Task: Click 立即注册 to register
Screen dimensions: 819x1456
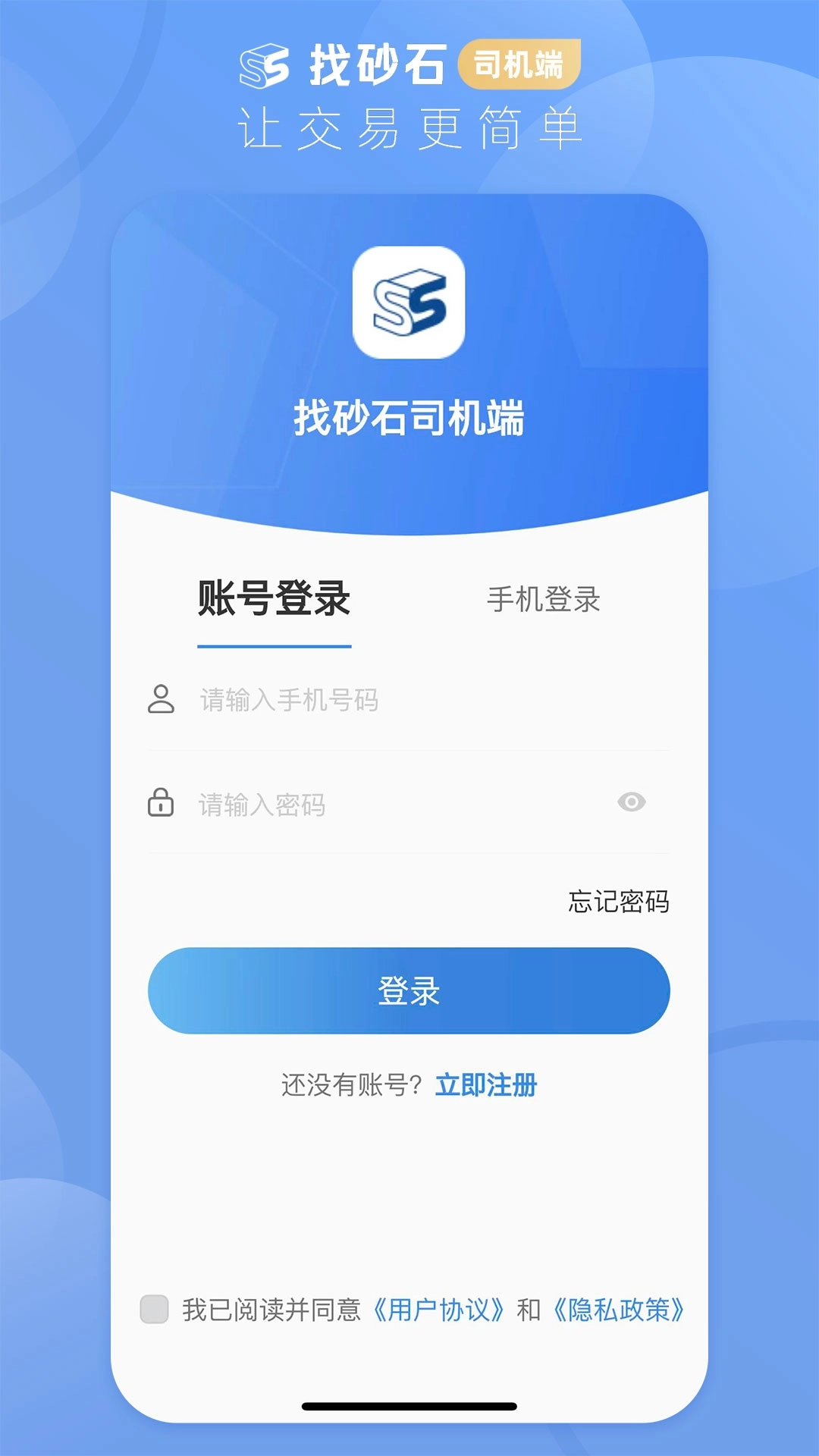Action: click(488, 1085)
